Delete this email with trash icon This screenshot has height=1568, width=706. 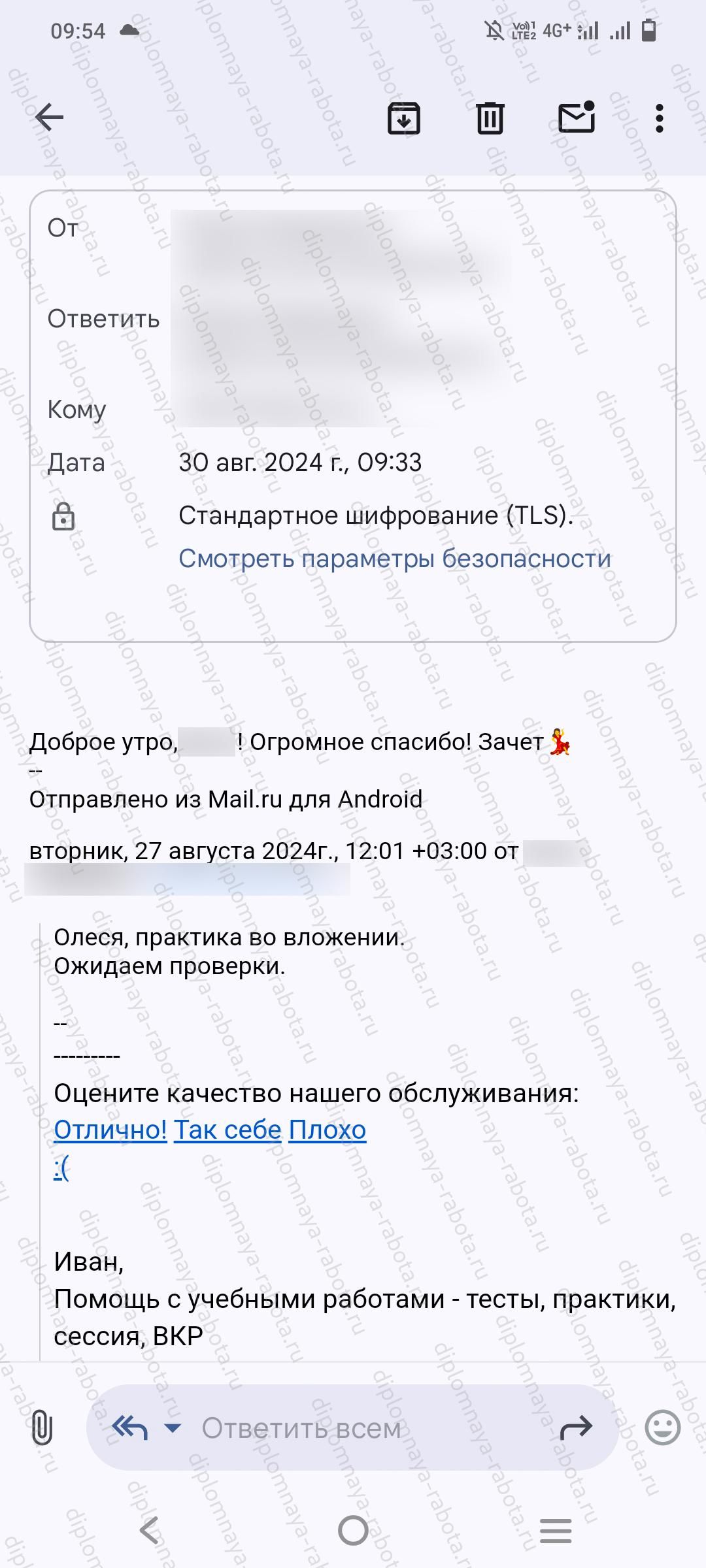coord(490,118)
